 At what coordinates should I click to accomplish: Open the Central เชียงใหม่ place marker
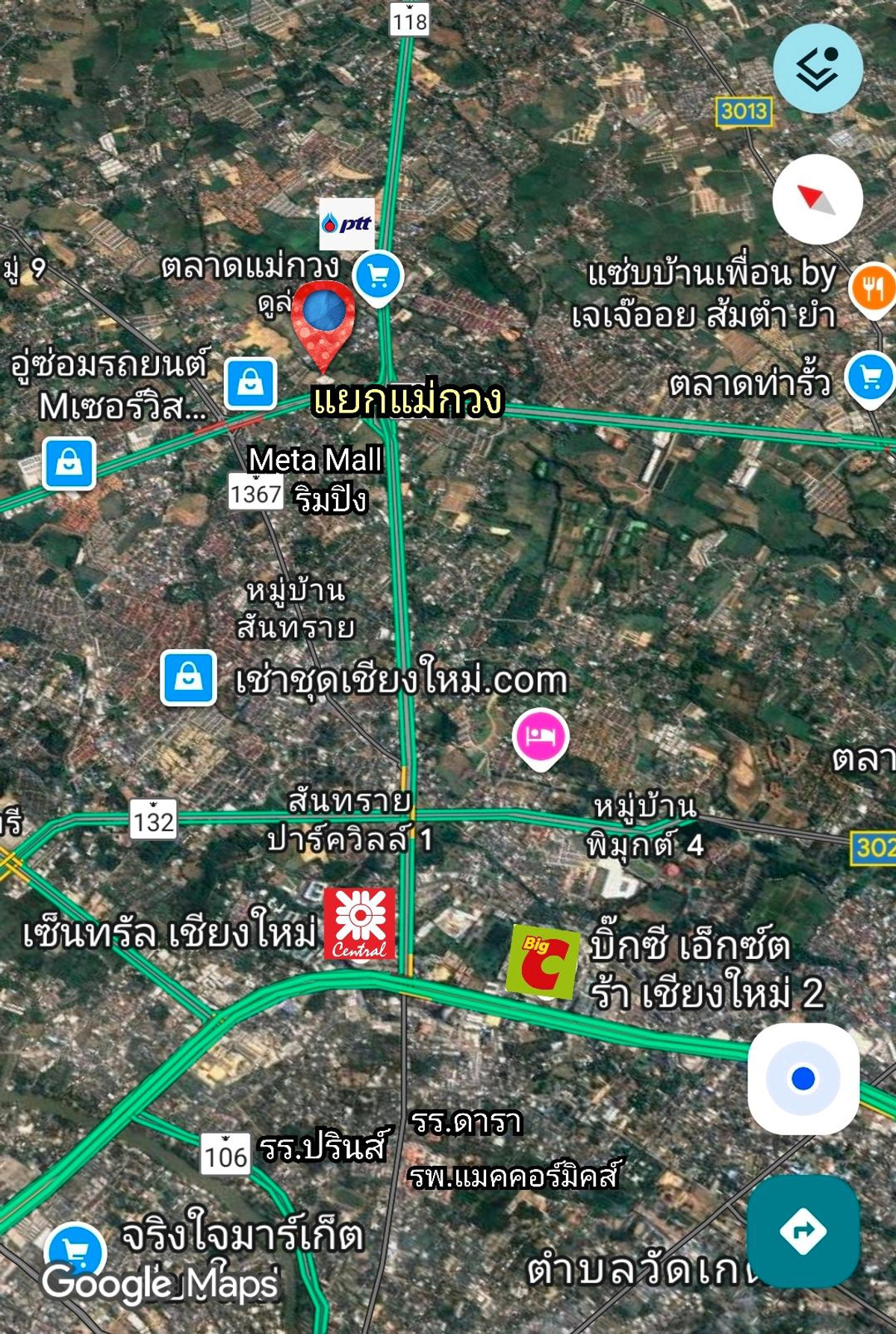[359, 923]
